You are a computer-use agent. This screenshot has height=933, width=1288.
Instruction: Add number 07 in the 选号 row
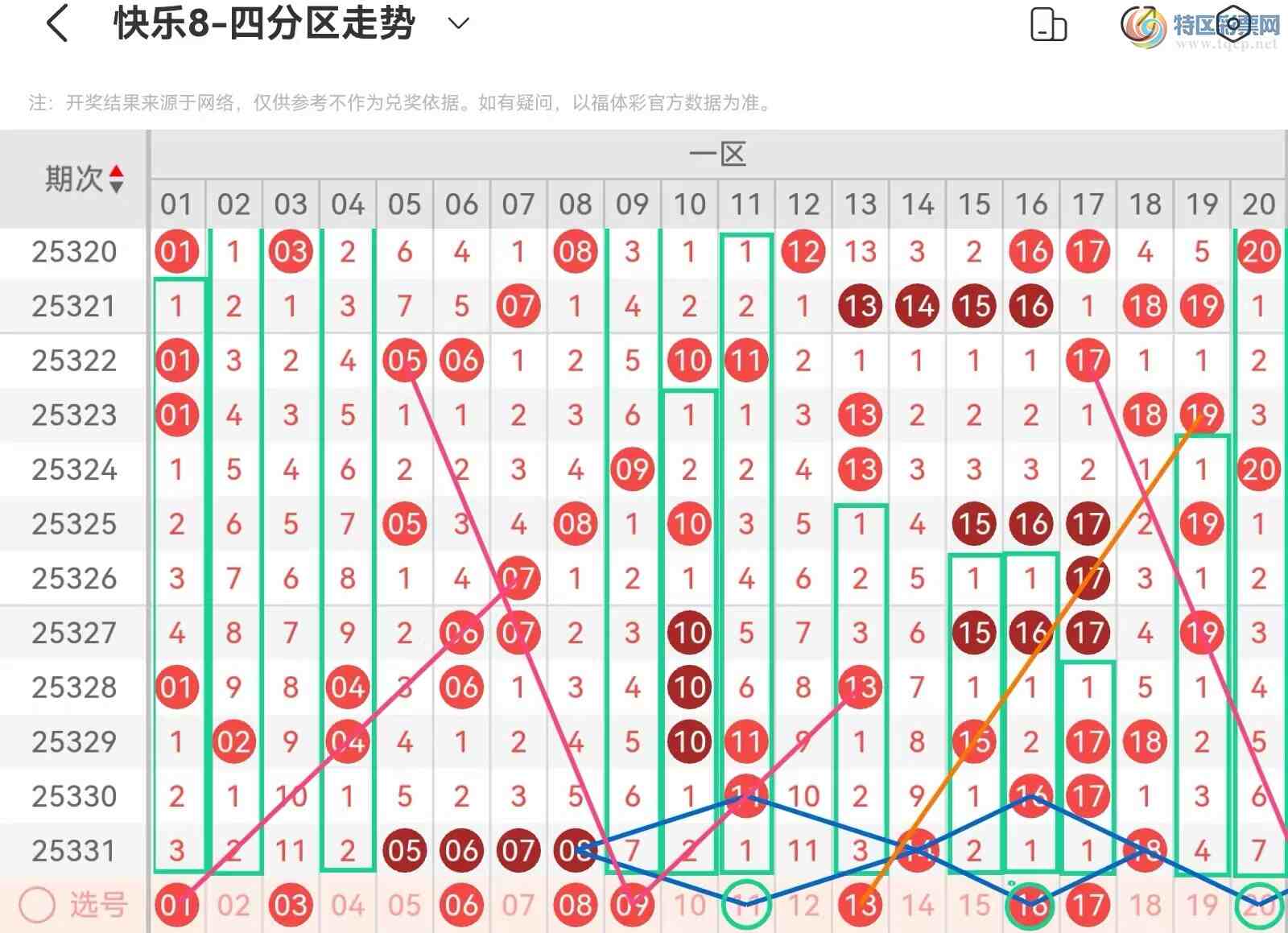click(518, 906)
